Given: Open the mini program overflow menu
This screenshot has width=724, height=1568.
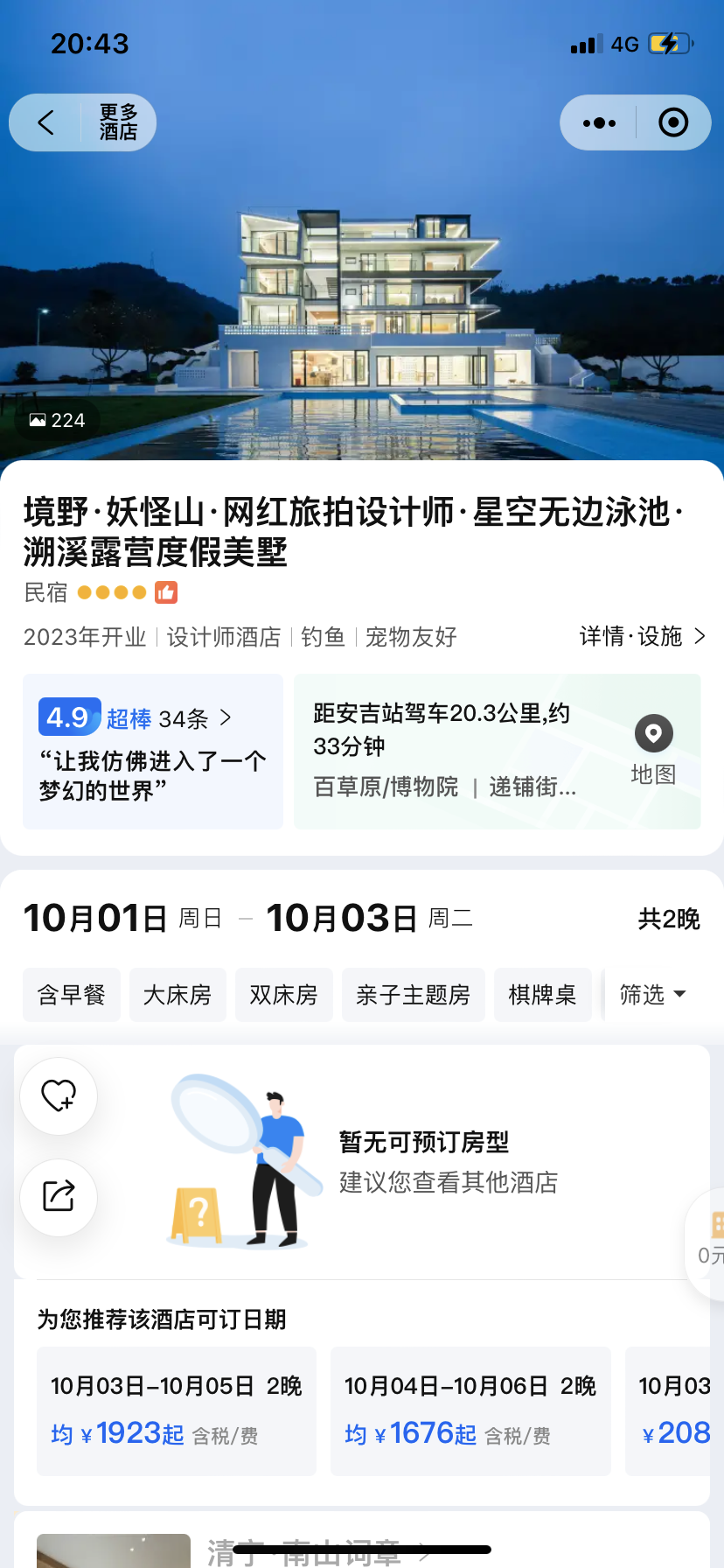Looking at the screenshot, I should coord(599,122).
